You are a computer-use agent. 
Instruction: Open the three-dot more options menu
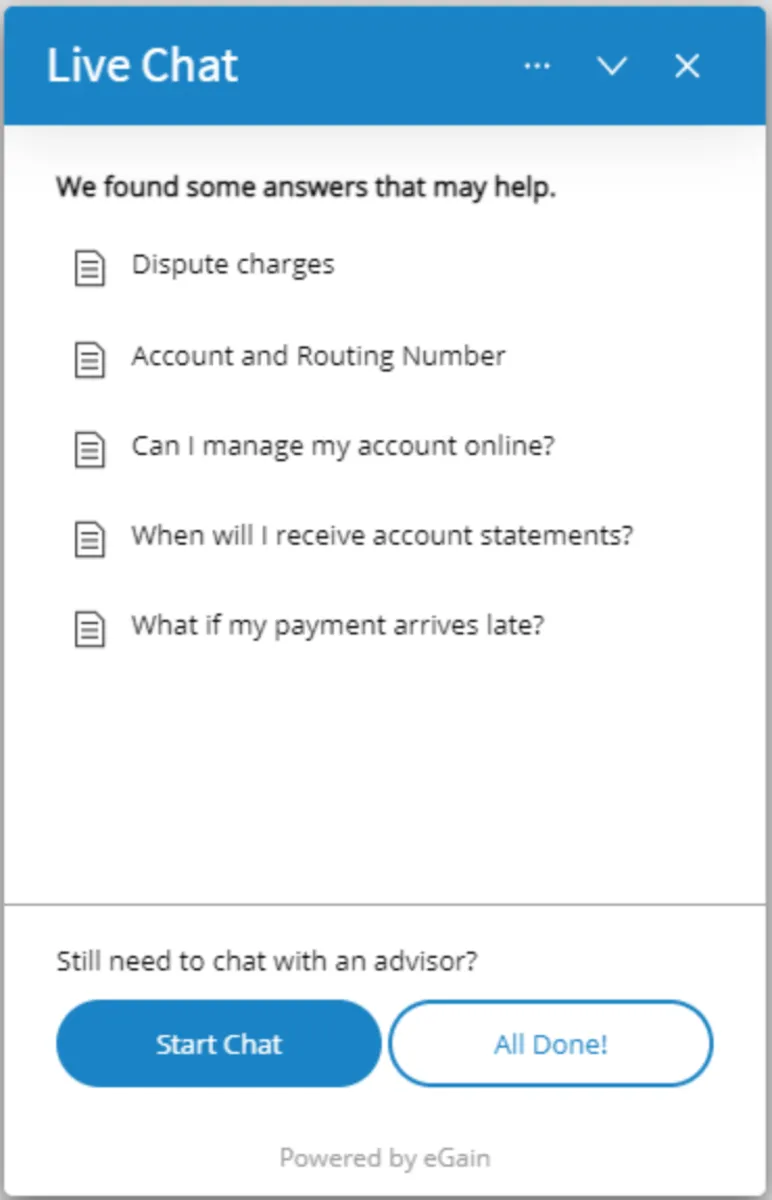pyautogui.click(x=537, y=66)
